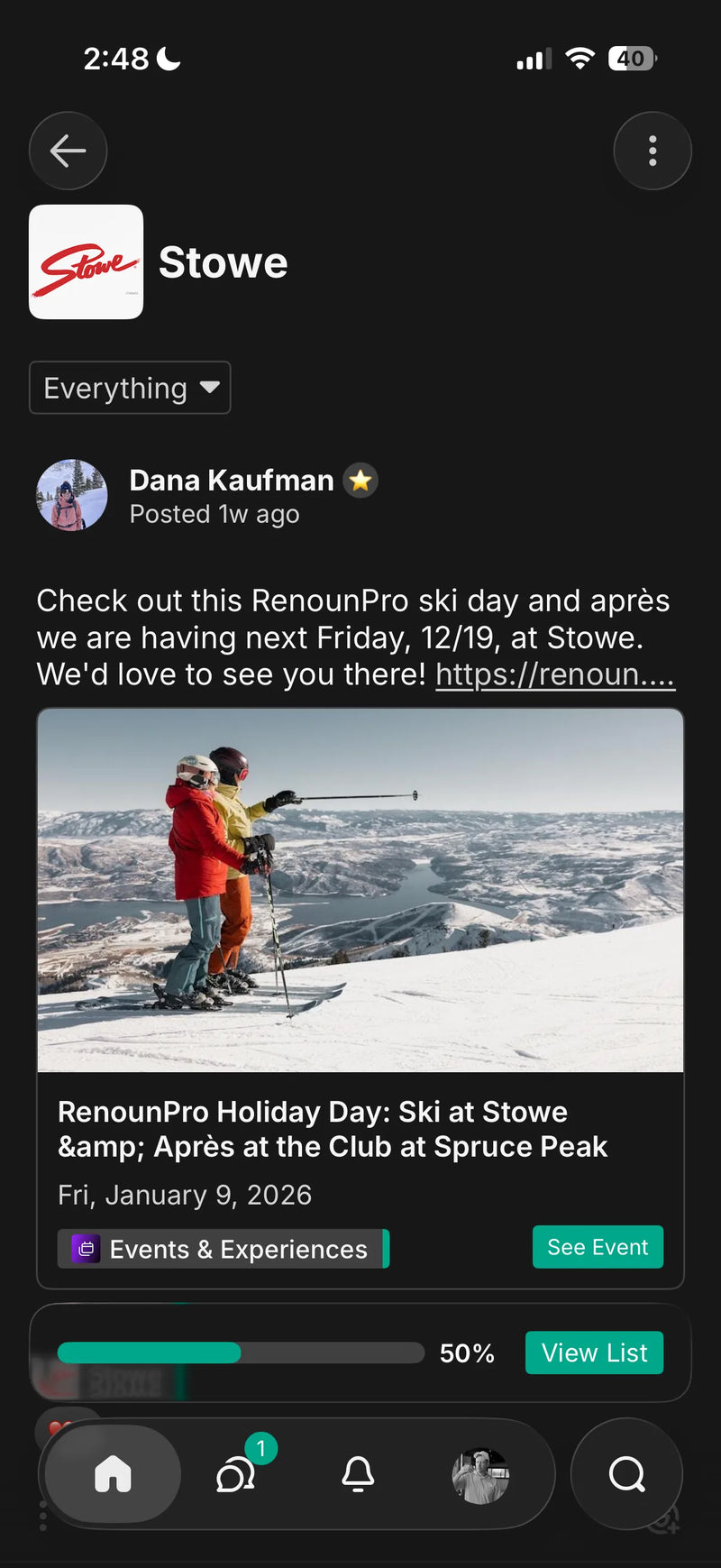
Task: Open the messages tab with one unread
Action: tap(236, 1474)
